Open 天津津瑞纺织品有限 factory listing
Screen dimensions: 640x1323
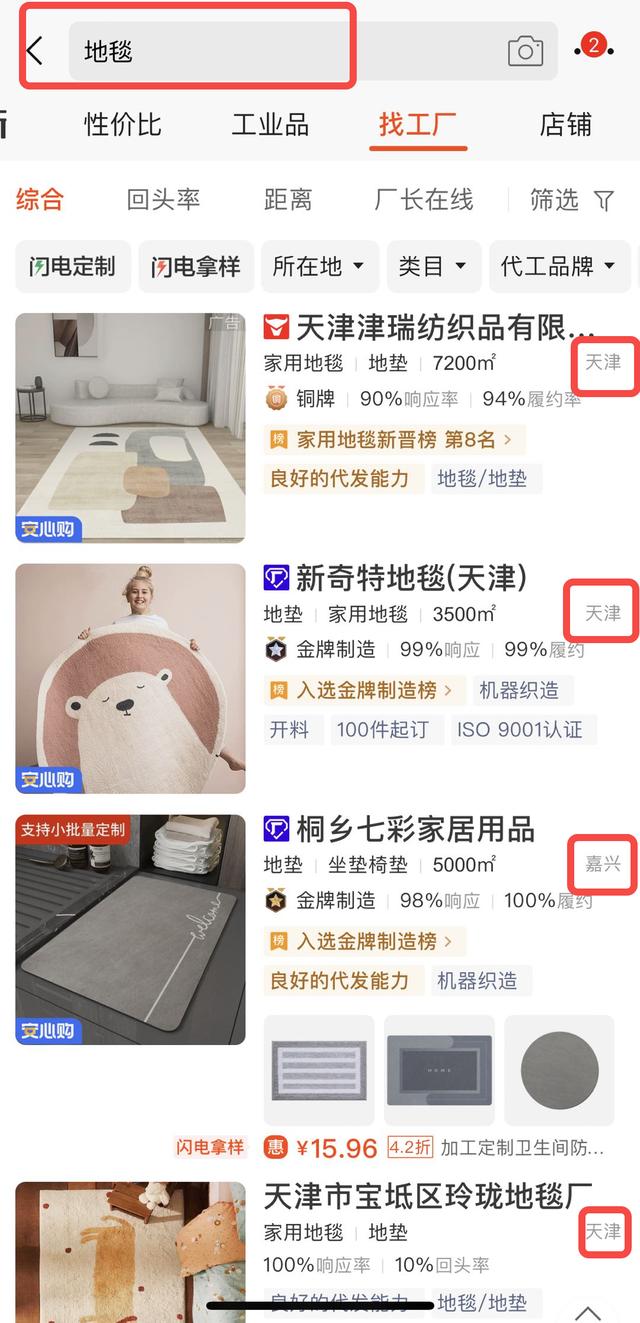tap(430, 327)
